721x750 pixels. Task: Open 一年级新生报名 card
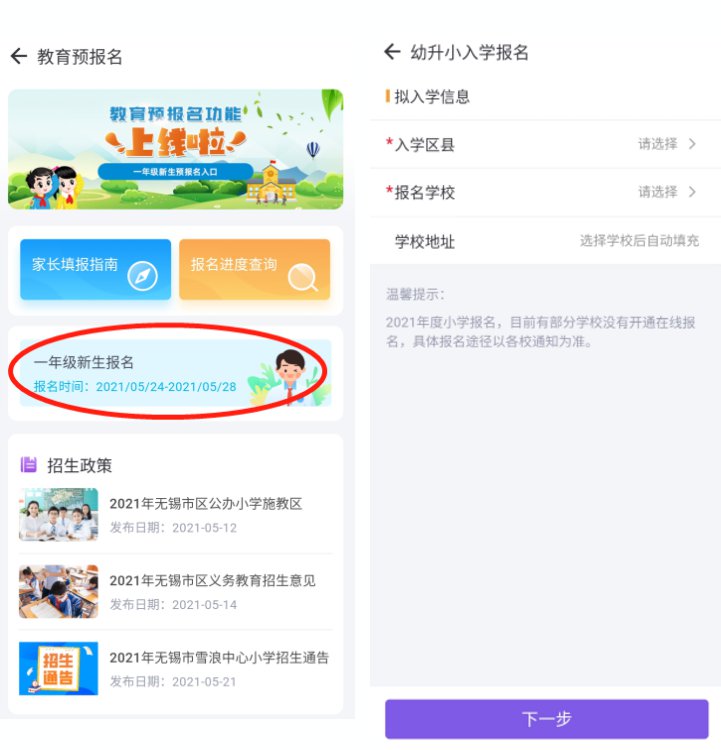(170, 373)
